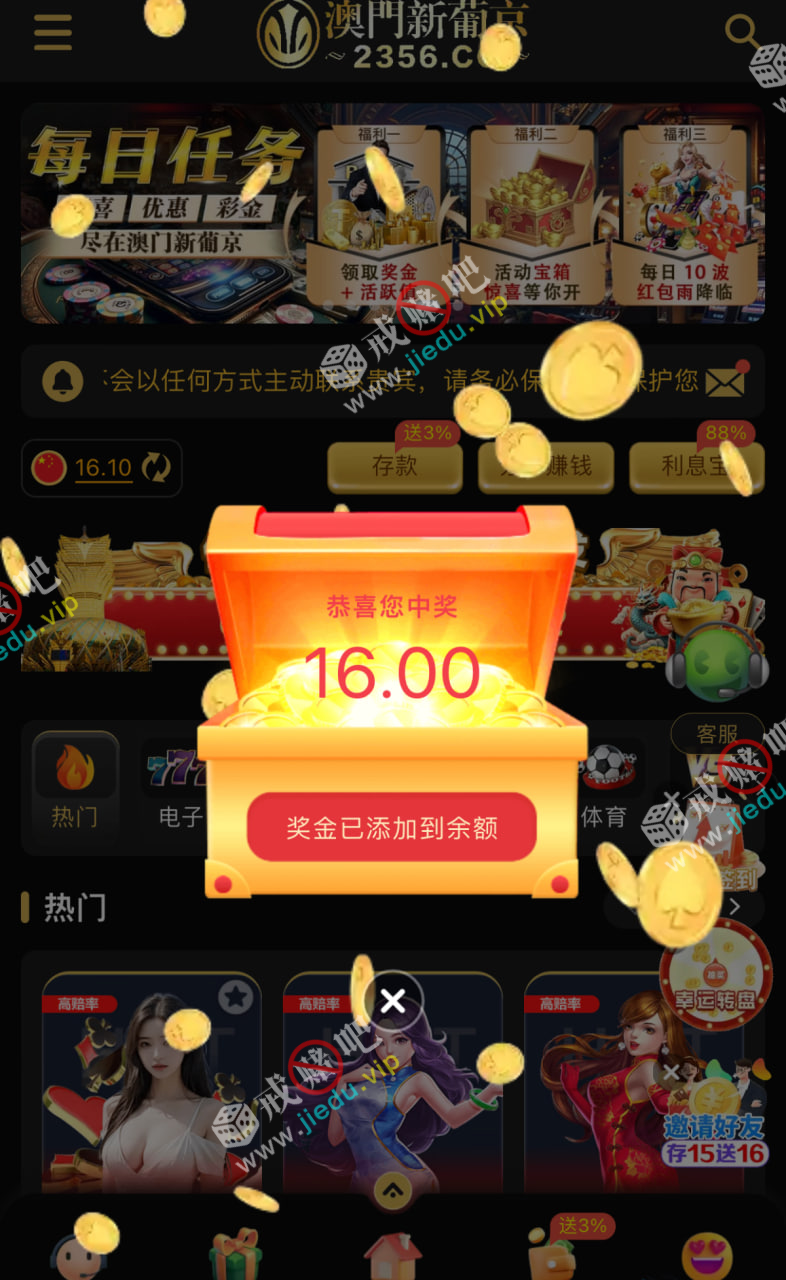Image resolution: width=786 pixels, height=1280 pixels.
Task: Close the prize popup with the X
Action: tap(393, 1000)
